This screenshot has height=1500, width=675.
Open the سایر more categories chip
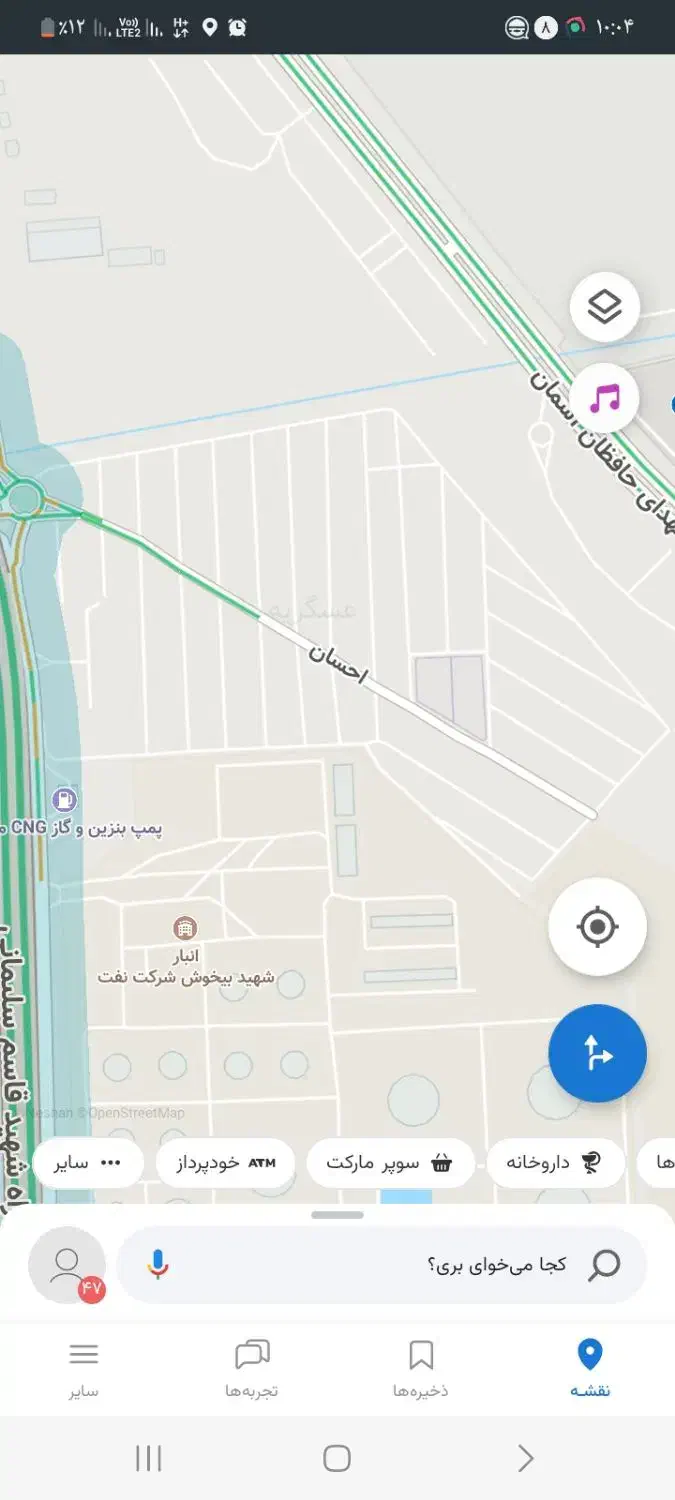point(88,1163)
